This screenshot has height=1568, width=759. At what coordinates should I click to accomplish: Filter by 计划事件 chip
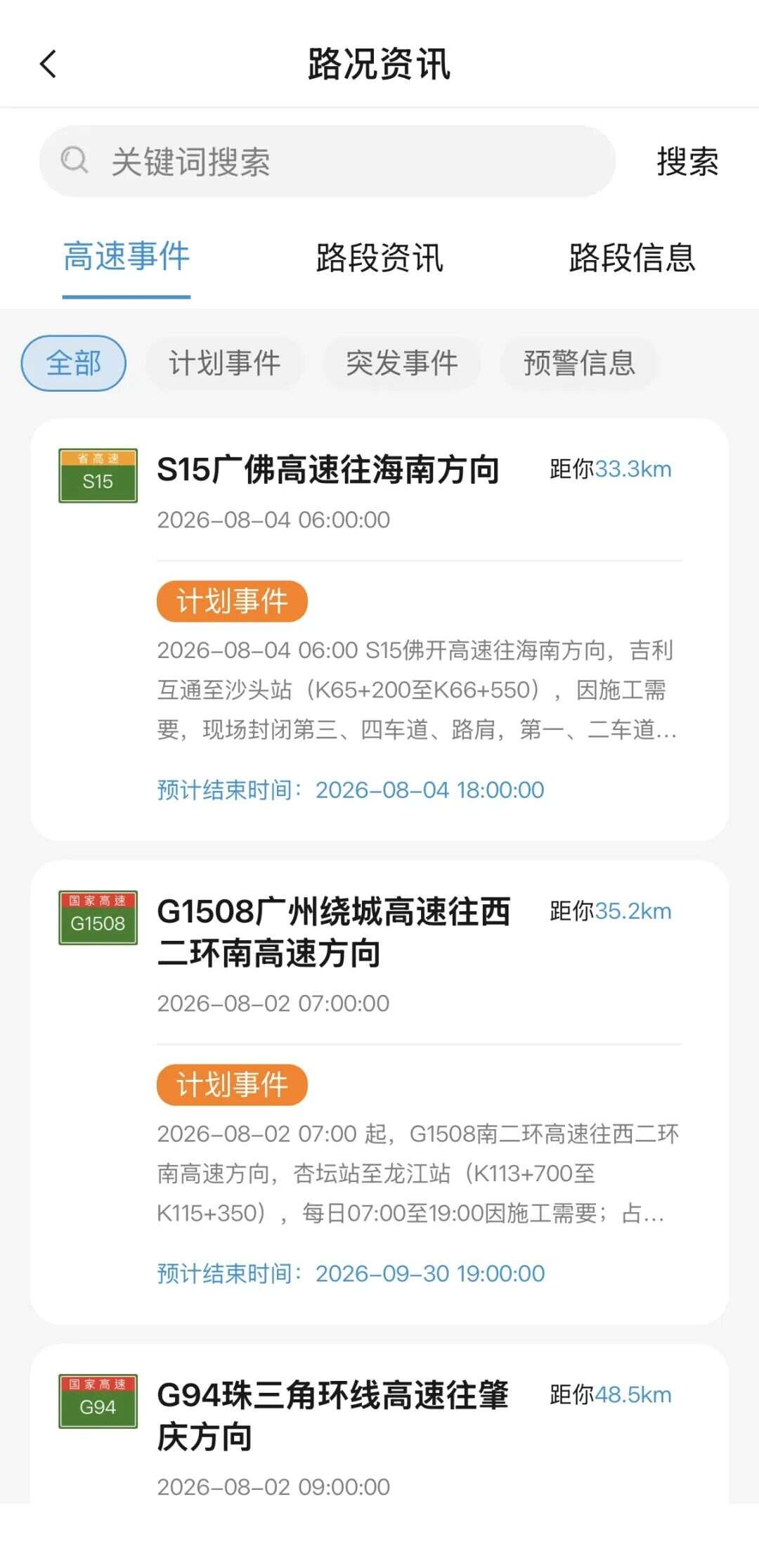tap(225, 364)
